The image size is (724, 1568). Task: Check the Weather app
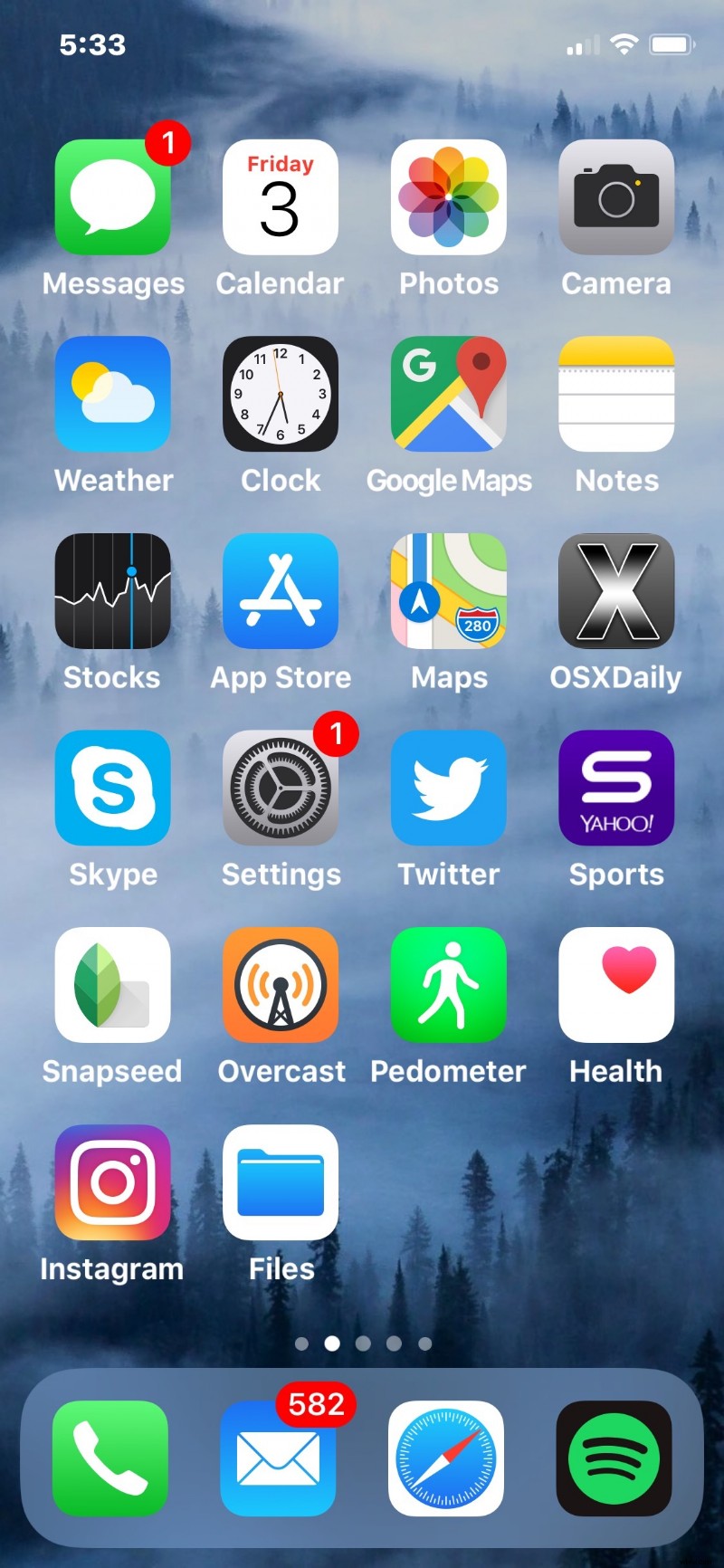pyautogui.click(x=112, y=395)
